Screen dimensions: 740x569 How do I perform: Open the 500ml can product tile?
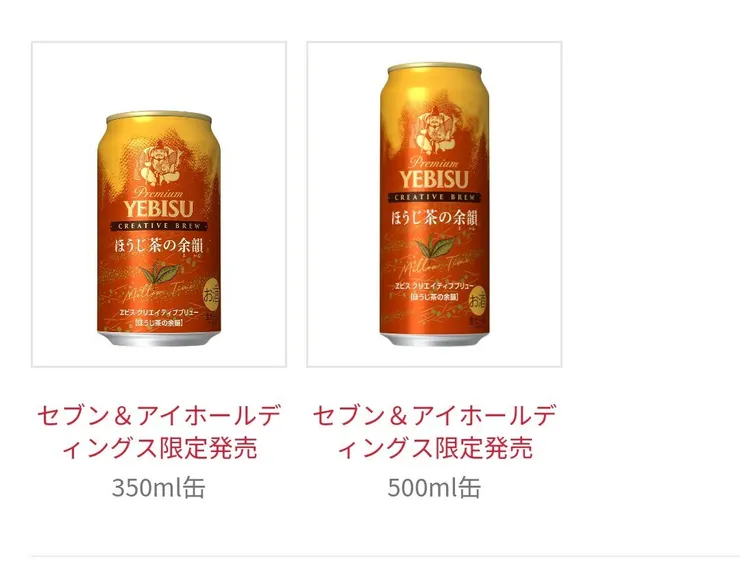[x=434, y=205]
